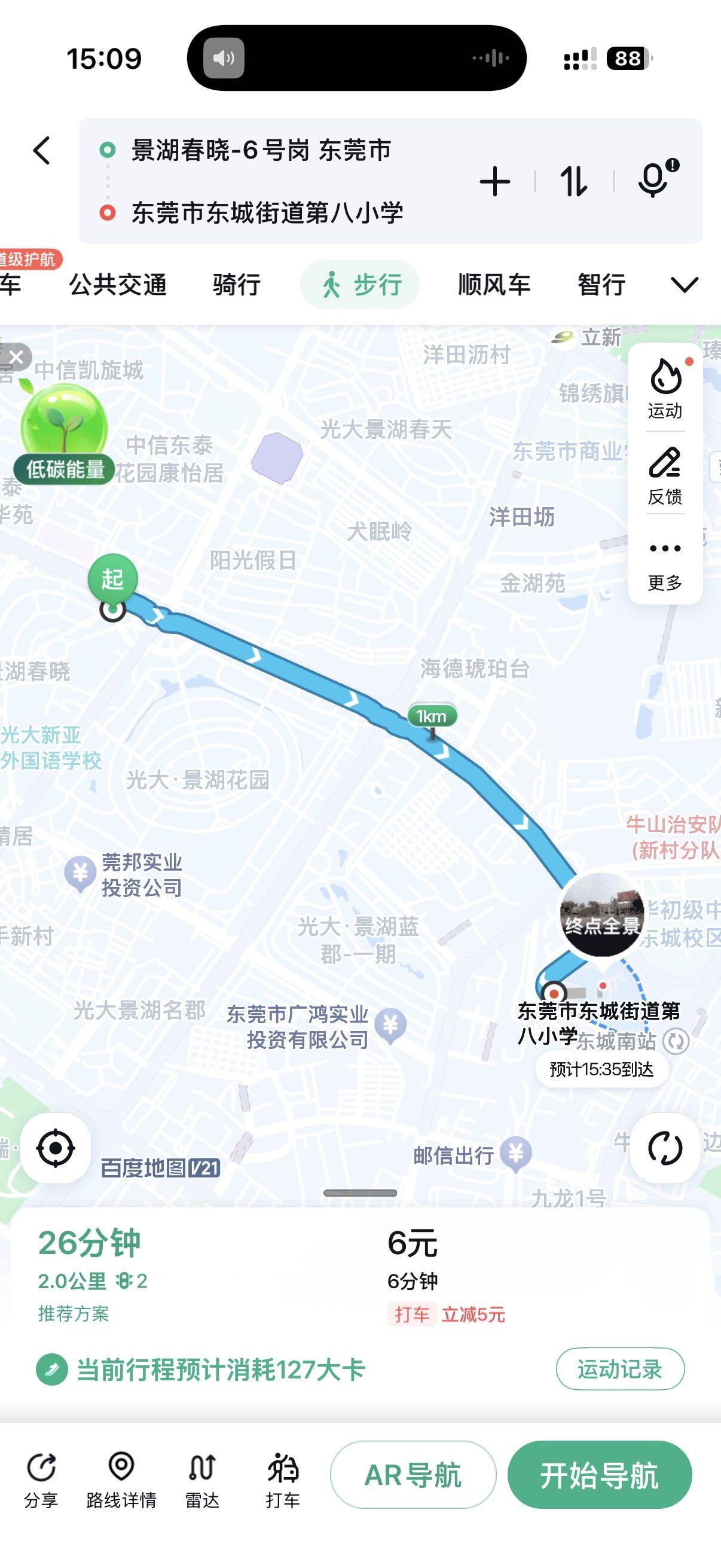Open 运动记录
The image size is (721, 1568).
[619, 1369]
